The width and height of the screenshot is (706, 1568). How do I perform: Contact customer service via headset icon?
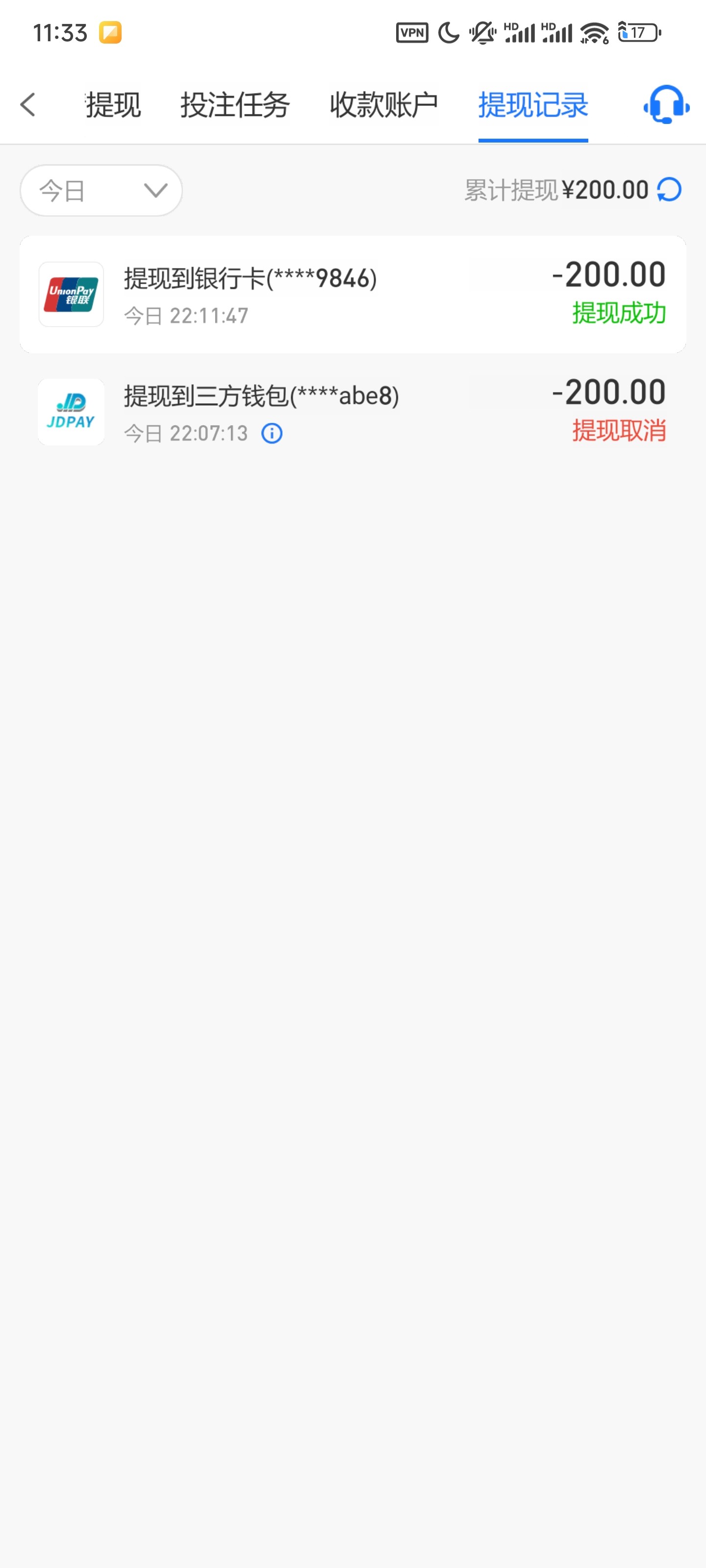666,105
